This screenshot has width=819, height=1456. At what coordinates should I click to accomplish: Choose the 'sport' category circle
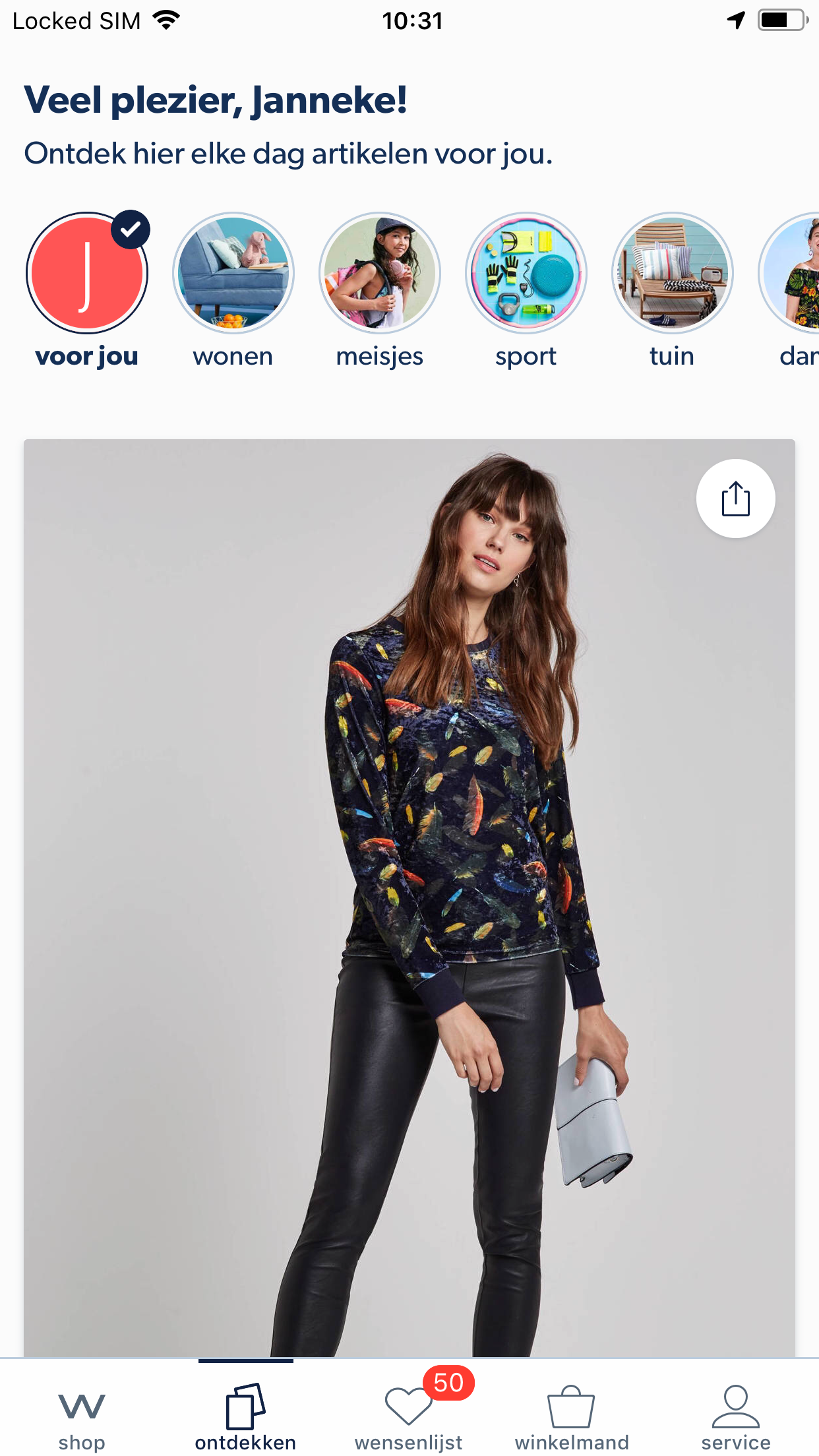pos(526,273)
